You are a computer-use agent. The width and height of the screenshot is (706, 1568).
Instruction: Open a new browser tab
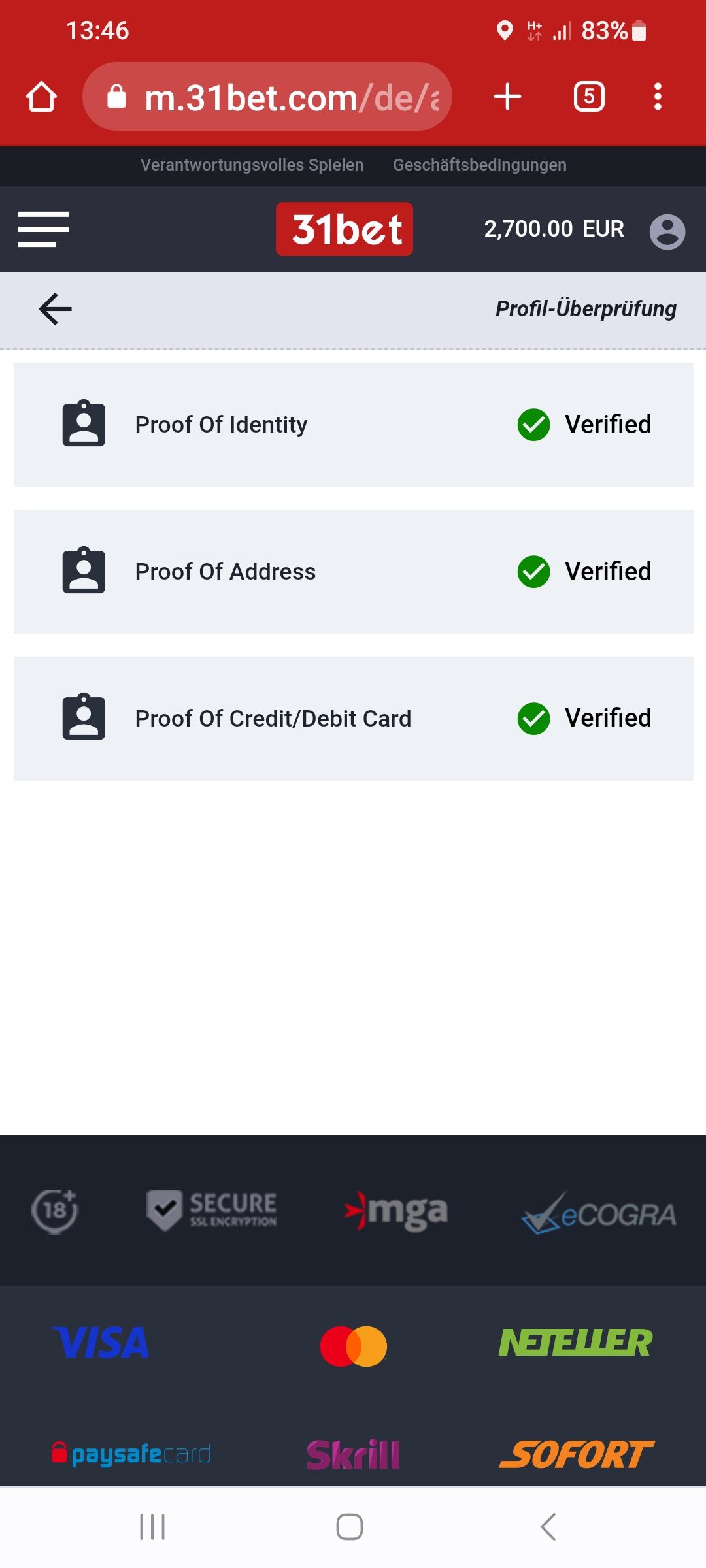(x=507, y=97)
